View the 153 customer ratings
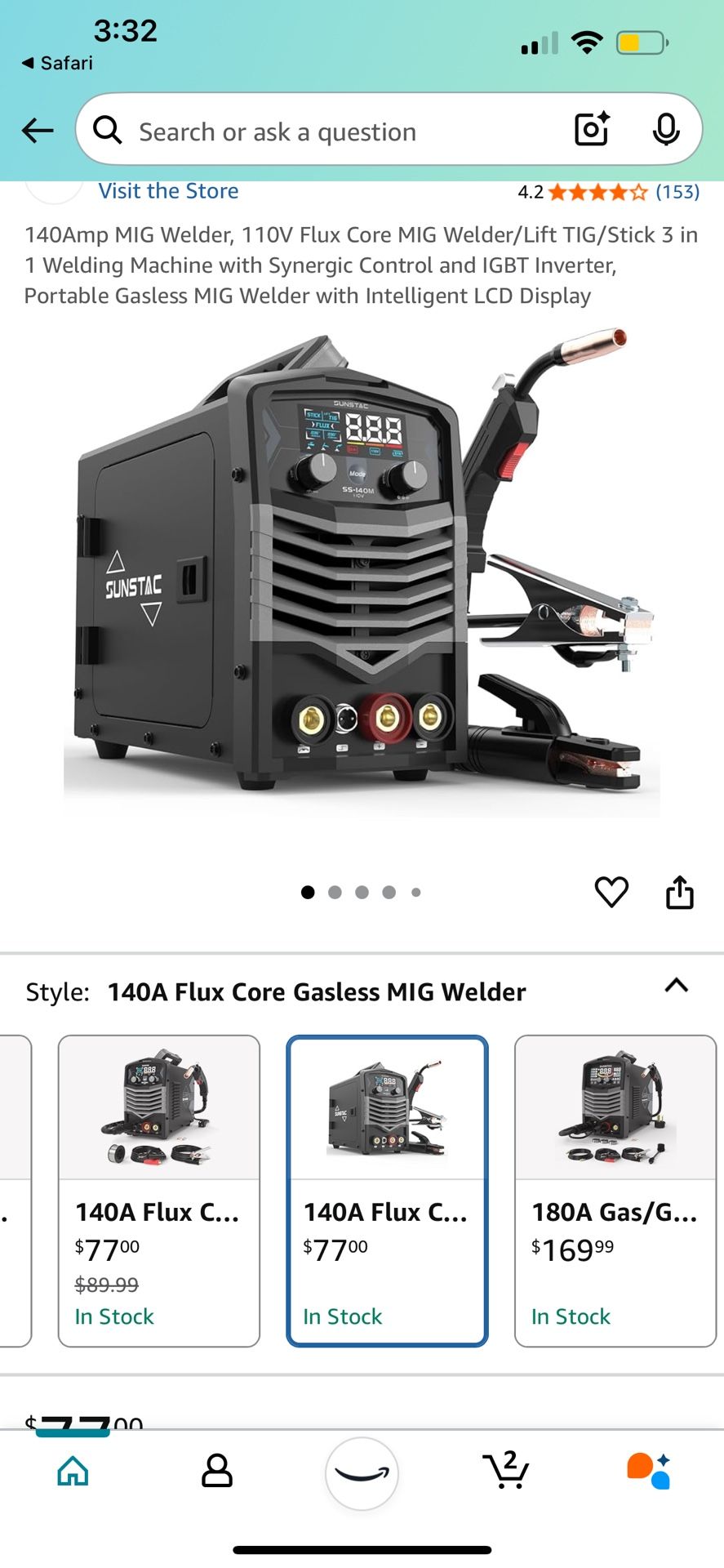 pyautogui.click(x=677, y=192)
